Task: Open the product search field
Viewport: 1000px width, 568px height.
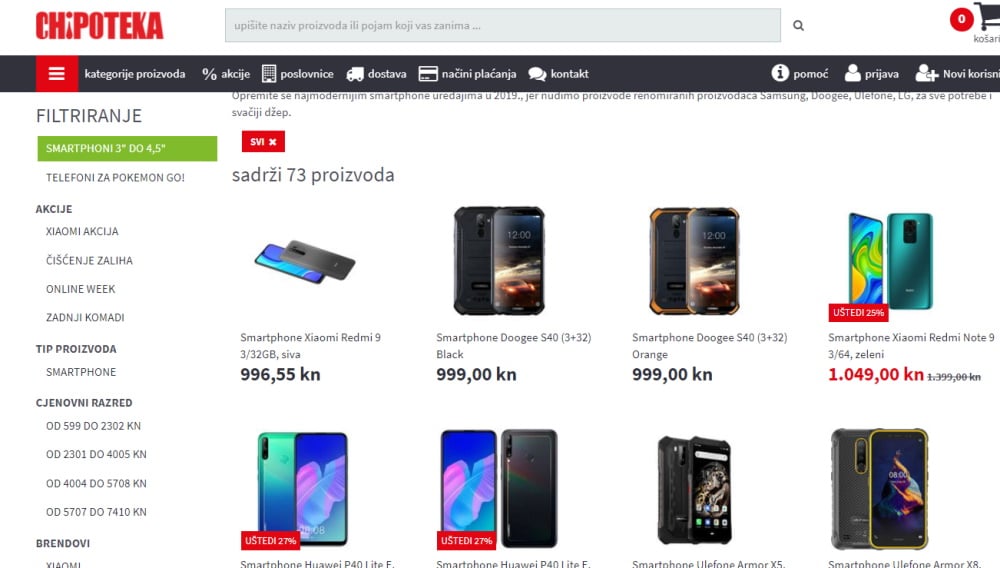Action: pyautogui.click(x=502, y=25)
